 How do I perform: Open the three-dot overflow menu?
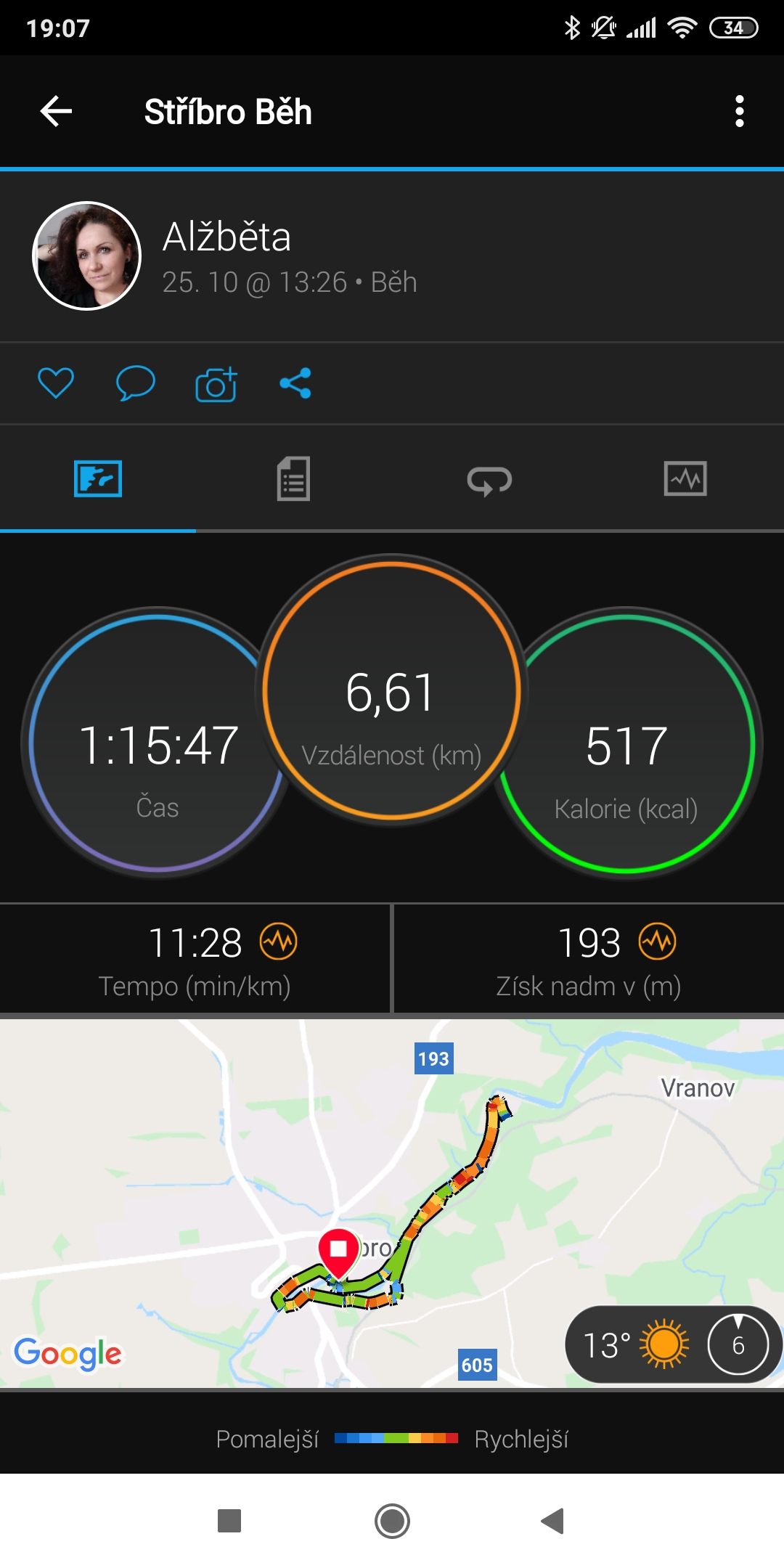739,111
